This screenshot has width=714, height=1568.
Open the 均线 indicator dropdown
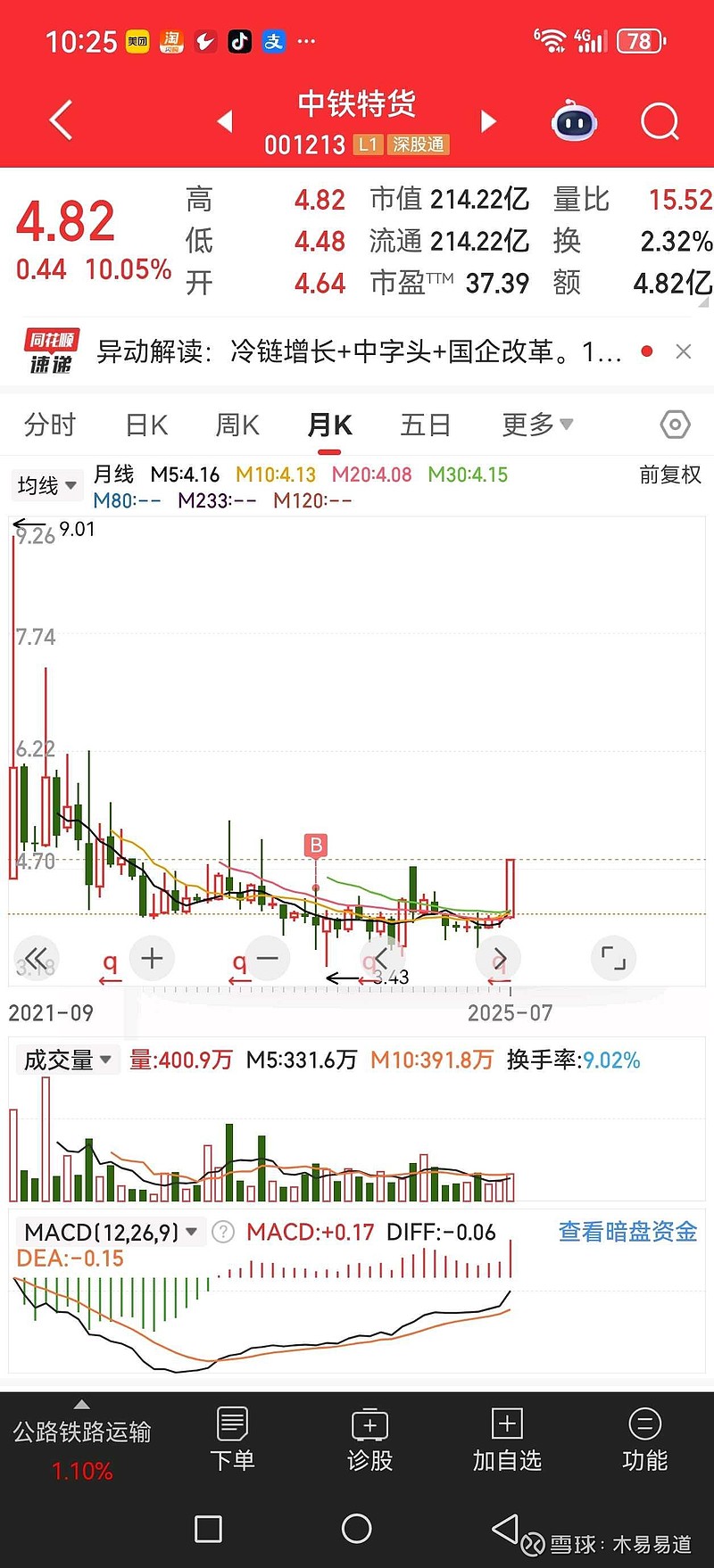(46, 485)
